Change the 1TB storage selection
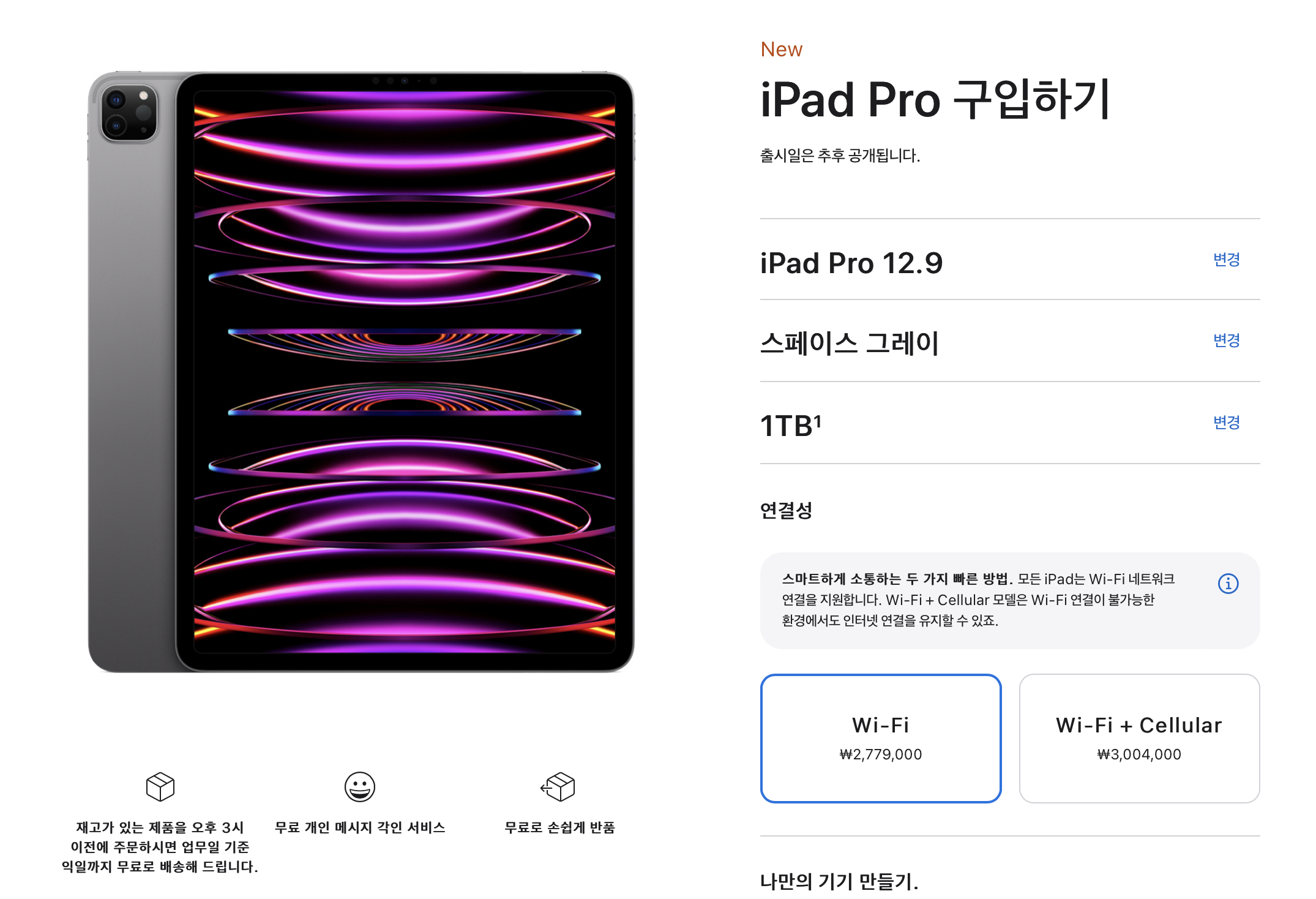 pos(1226,423)
